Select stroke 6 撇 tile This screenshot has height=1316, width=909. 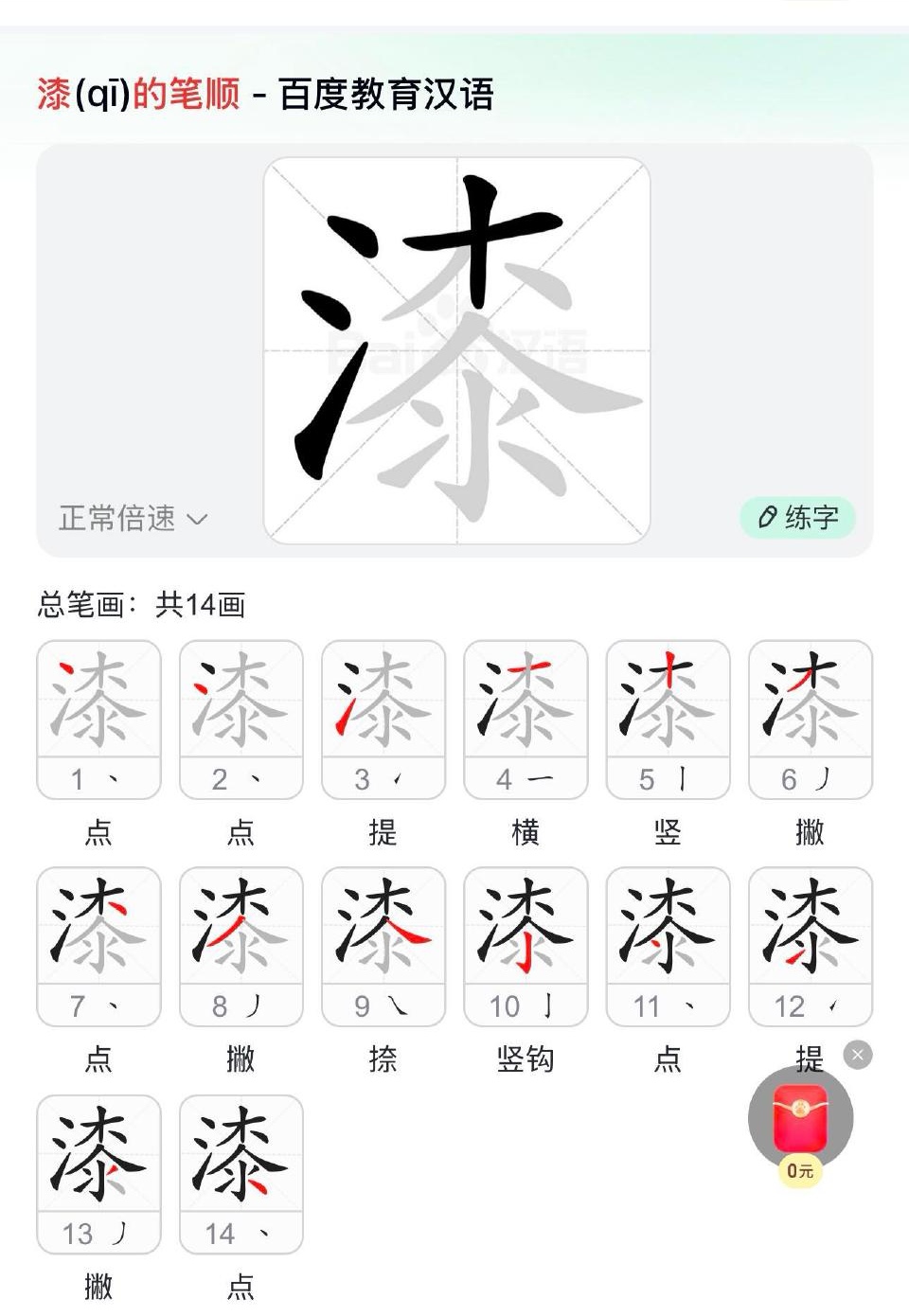tap(810, 720)
